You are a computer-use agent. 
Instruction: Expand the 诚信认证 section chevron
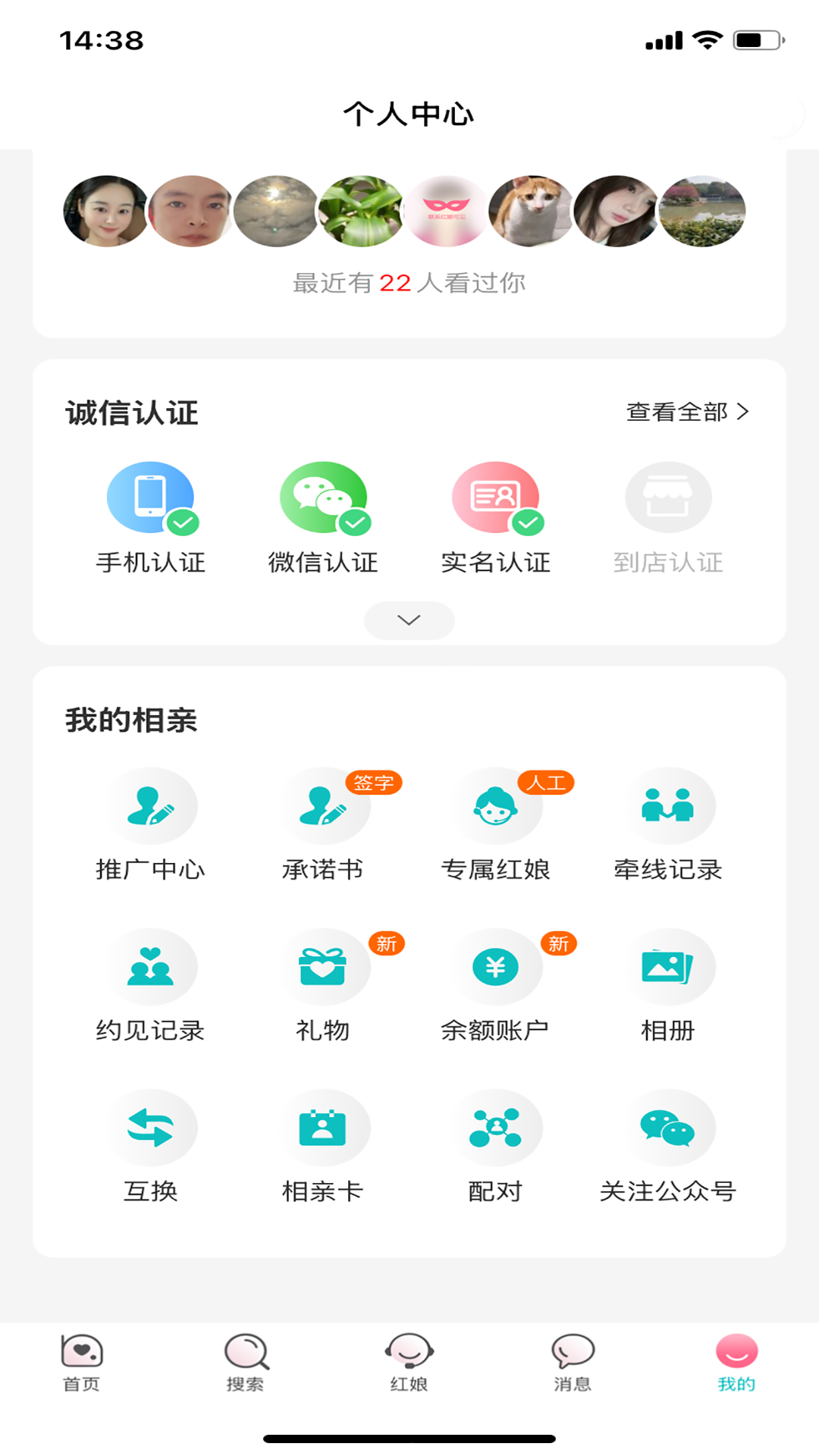(x=409, y=620)
